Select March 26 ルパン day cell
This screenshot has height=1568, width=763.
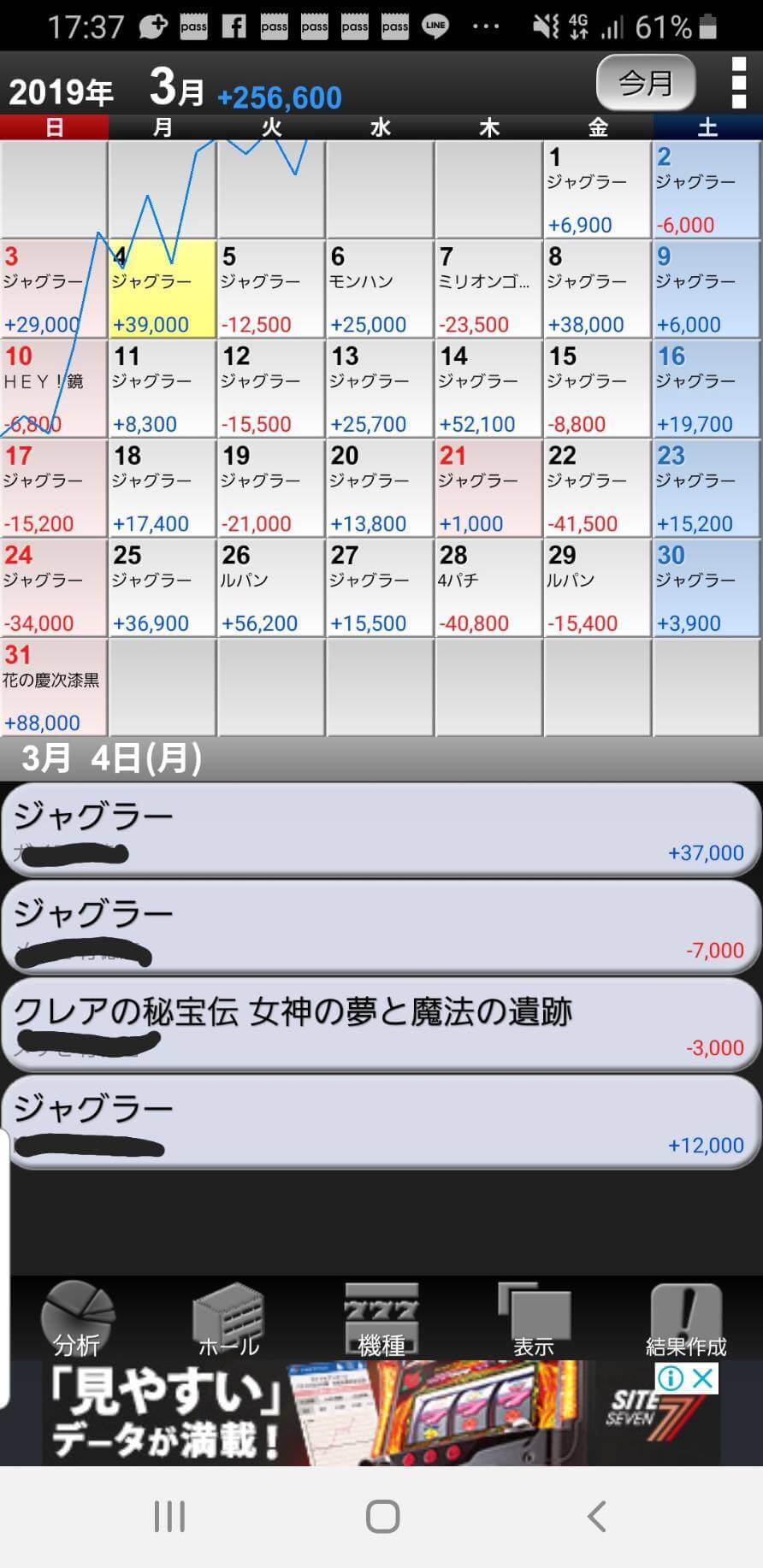(270, 588)
